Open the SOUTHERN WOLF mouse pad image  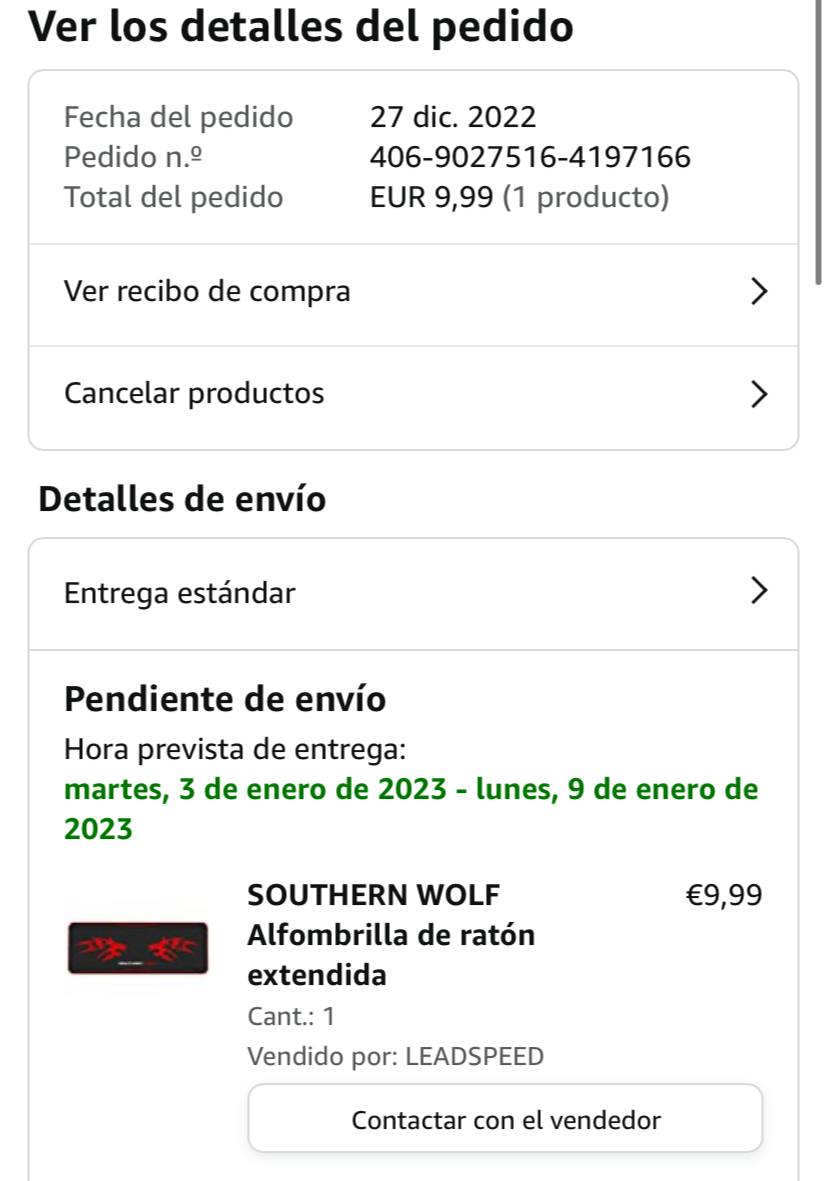coord(138,948)
